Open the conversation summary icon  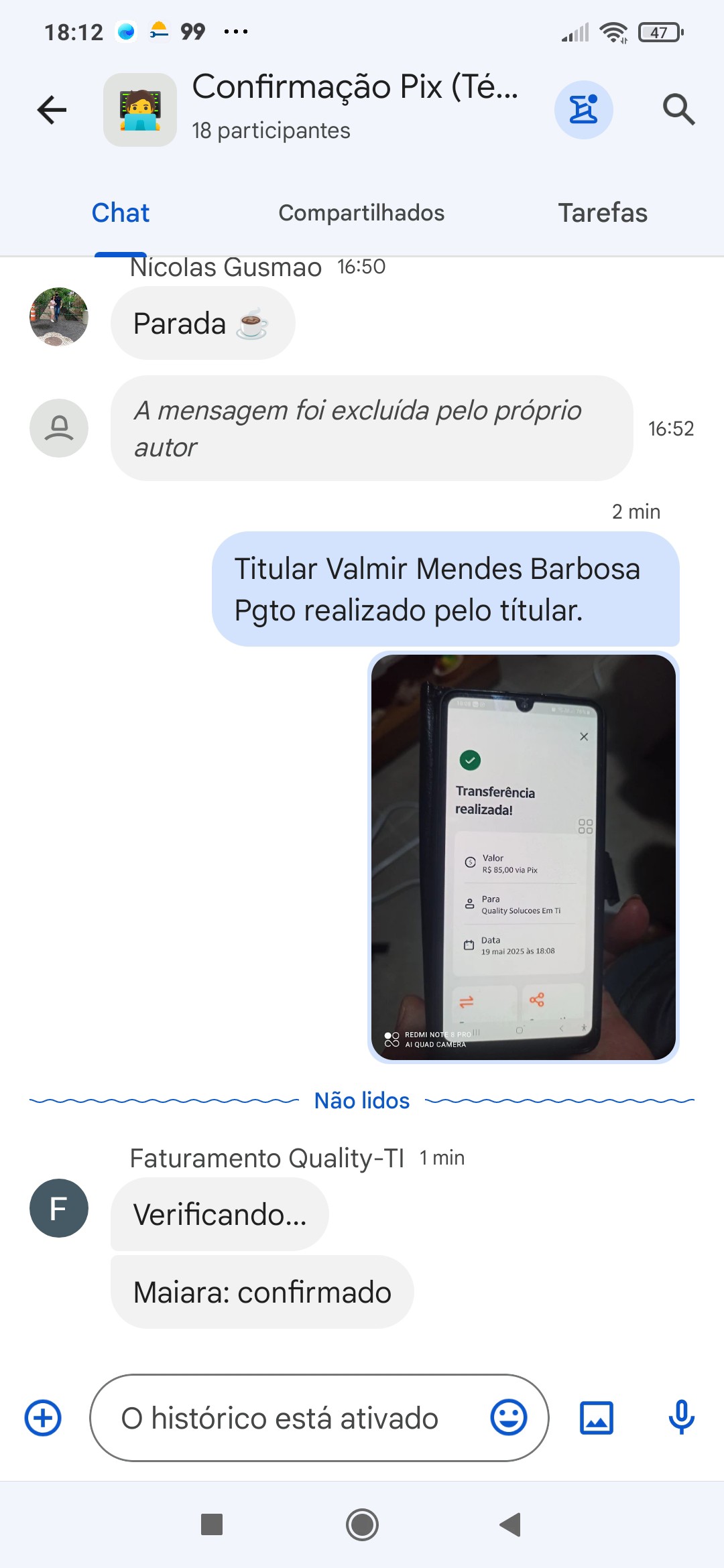coord(583,110)
